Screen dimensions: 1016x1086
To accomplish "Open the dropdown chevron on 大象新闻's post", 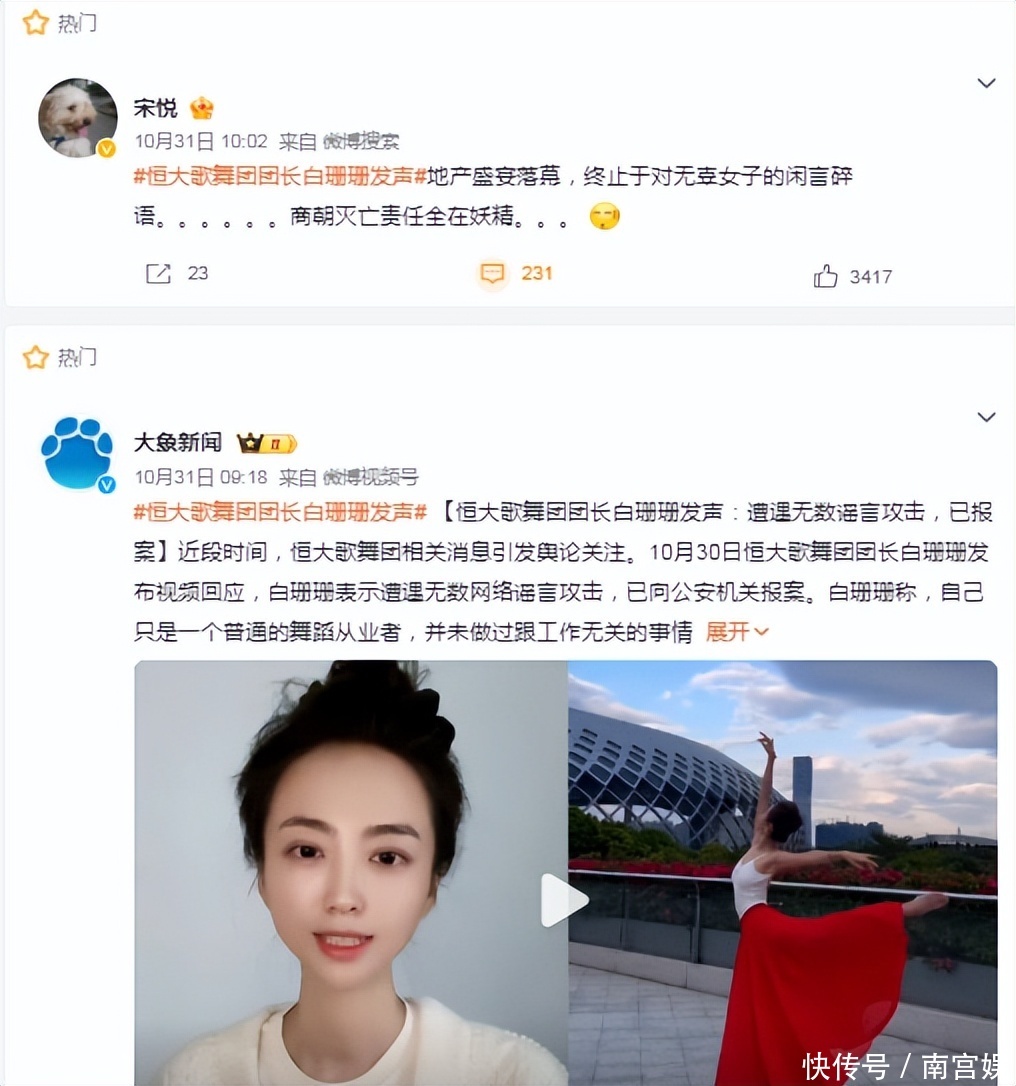I will (986, 417).
